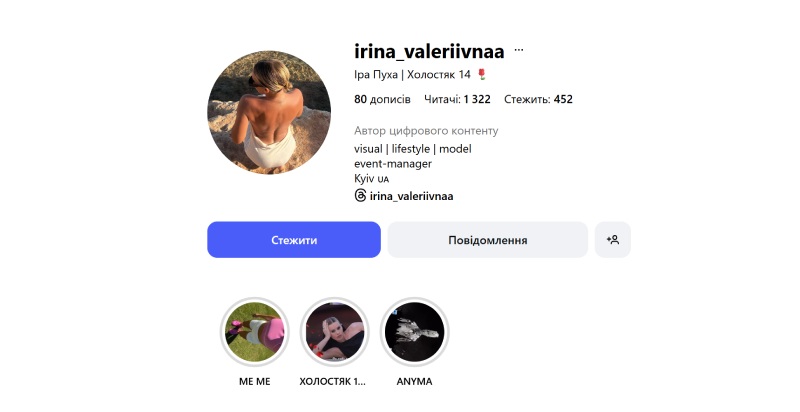The width and height of the screenshot is (800, 412).
Task: Open the profile picture
Action: (x=269, y=112)
